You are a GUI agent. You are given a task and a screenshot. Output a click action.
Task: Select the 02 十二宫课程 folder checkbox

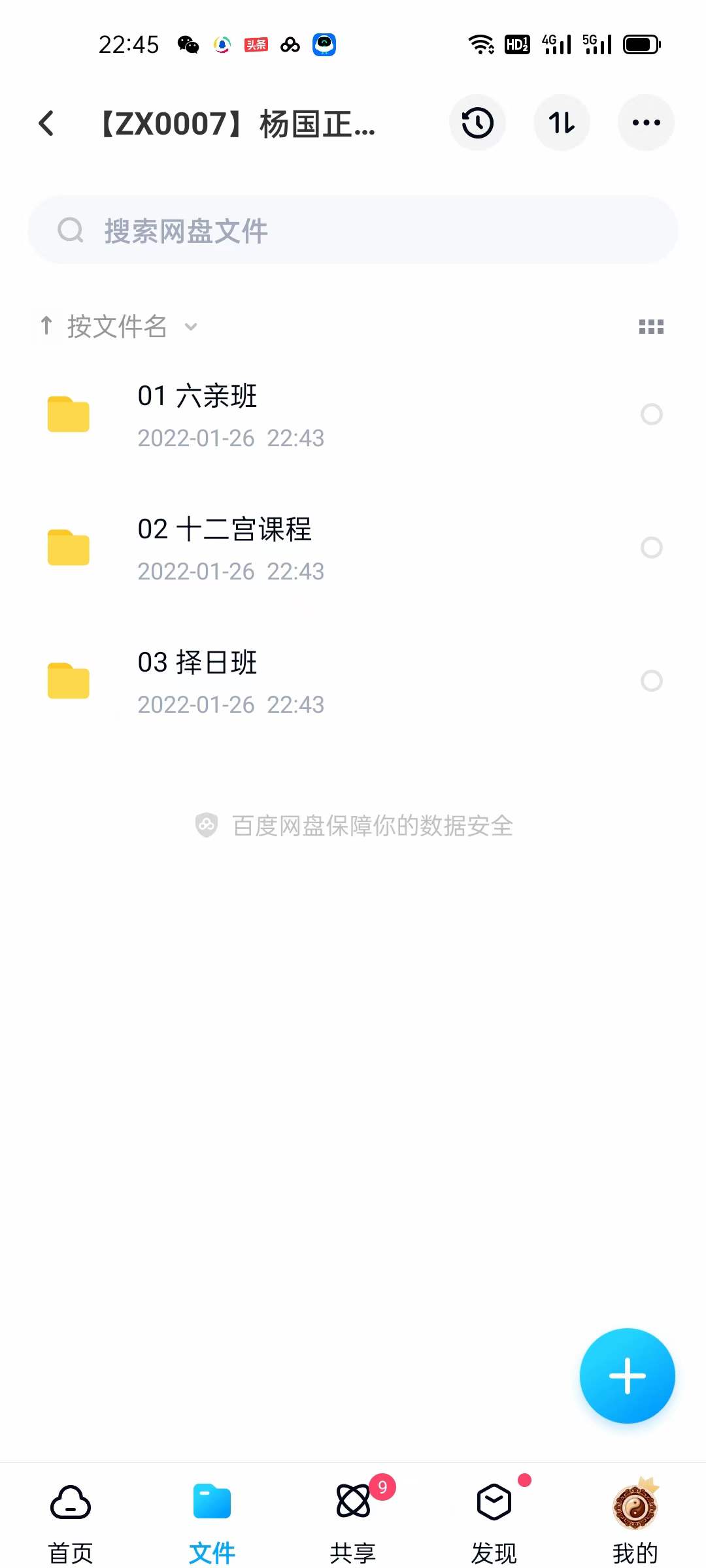coord(652,547)
